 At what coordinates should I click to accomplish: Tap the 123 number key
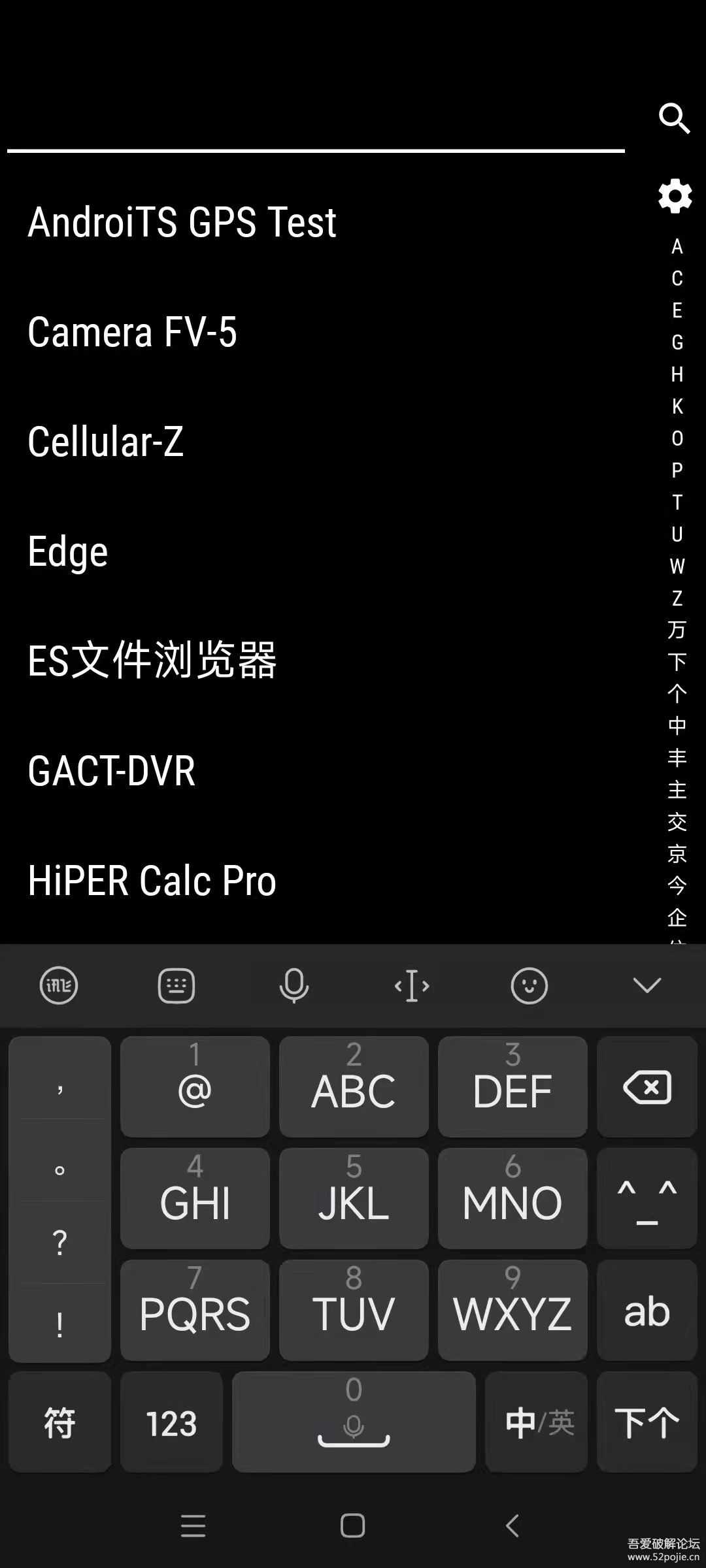(171, 1422)
